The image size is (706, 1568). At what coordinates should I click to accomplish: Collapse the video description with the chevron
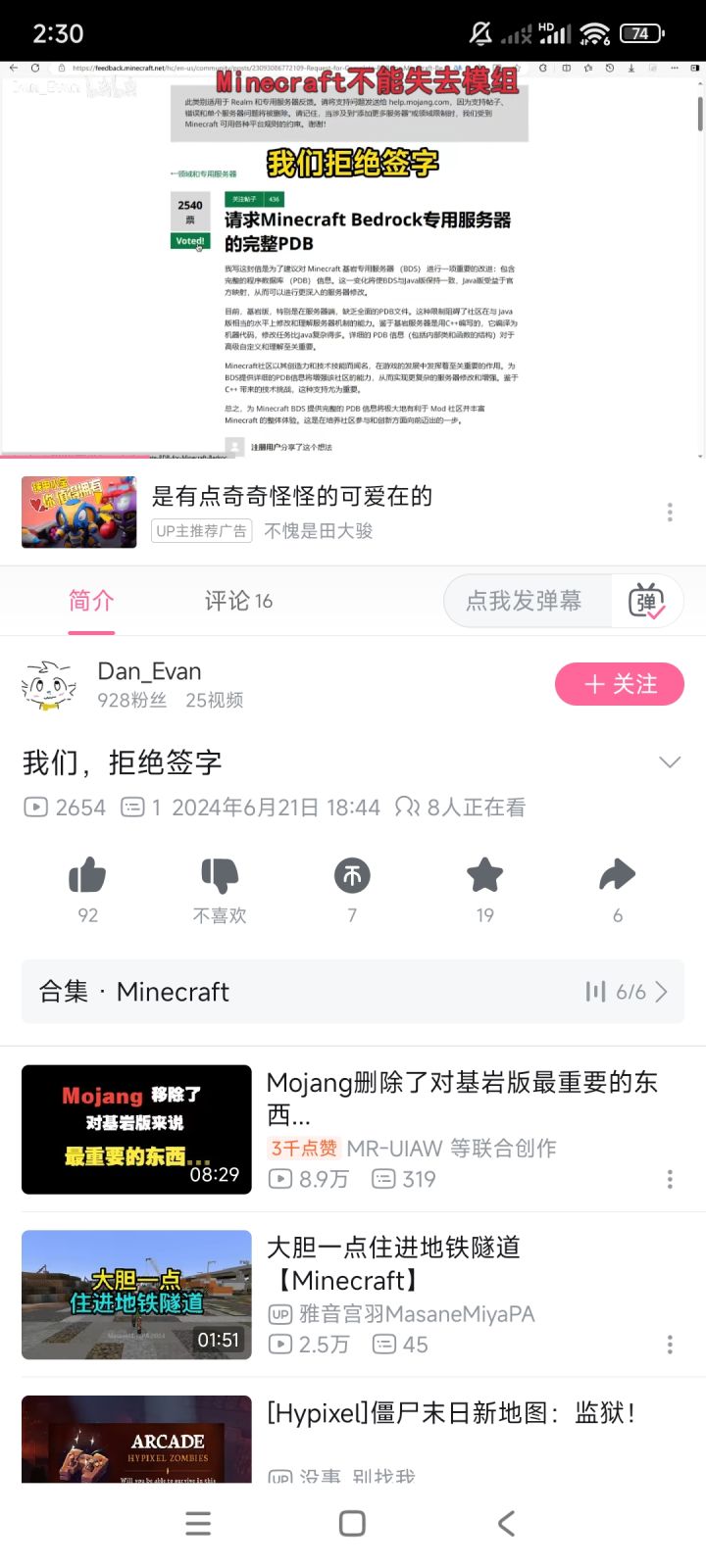[x=670, y=761]
